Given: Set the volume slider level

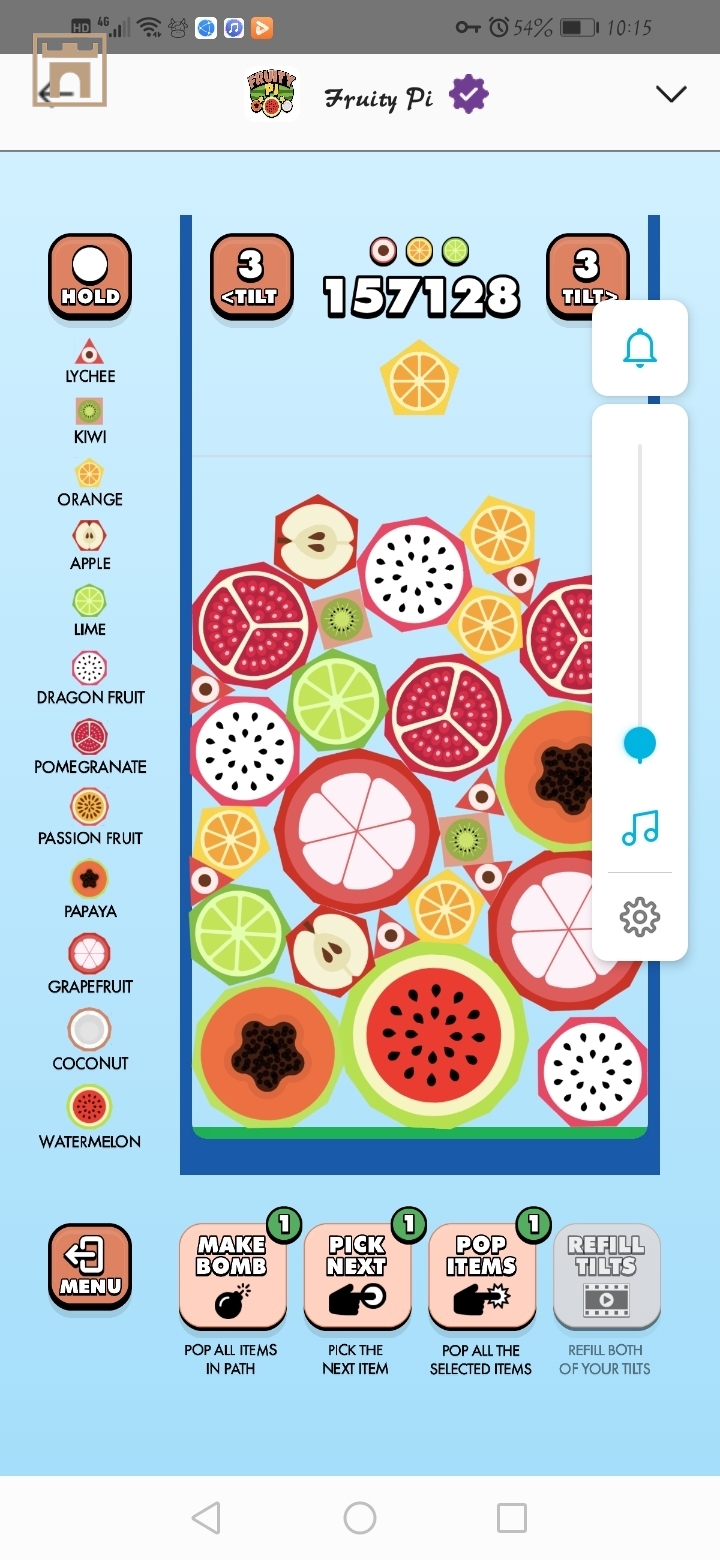Looking at the screenshot, I should (640, 744).
